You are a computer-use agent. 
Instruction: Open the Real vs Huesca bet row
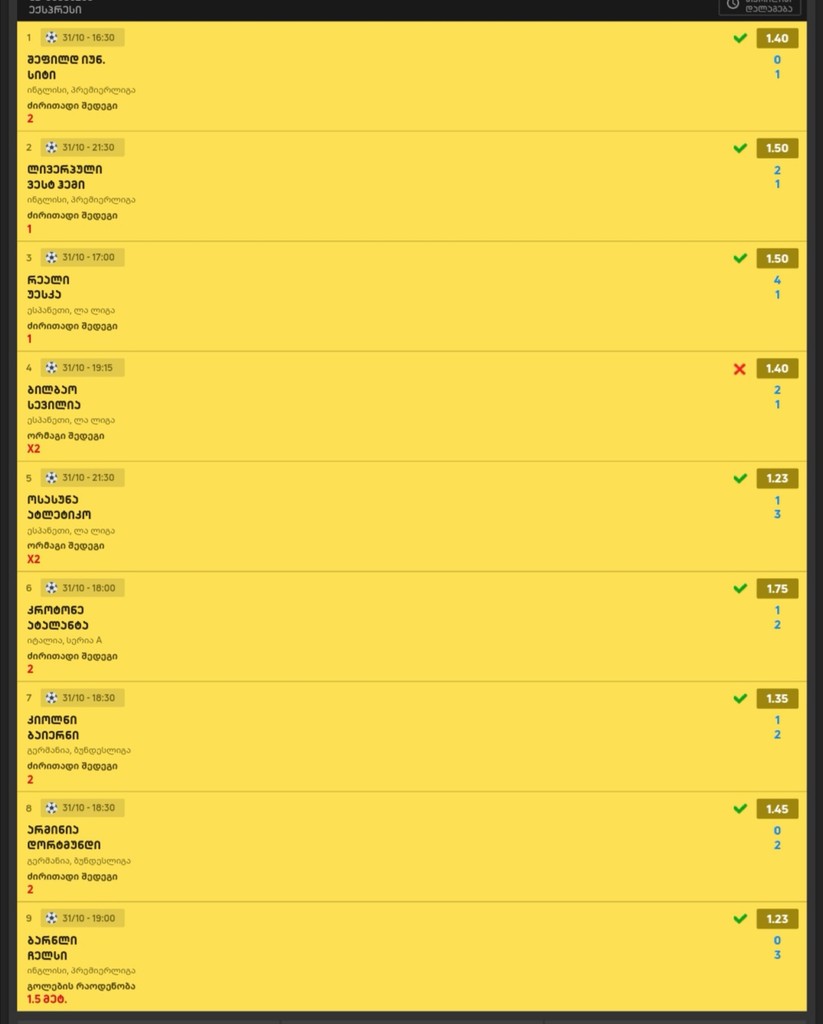pyautogui.click(x=400, y=297)
